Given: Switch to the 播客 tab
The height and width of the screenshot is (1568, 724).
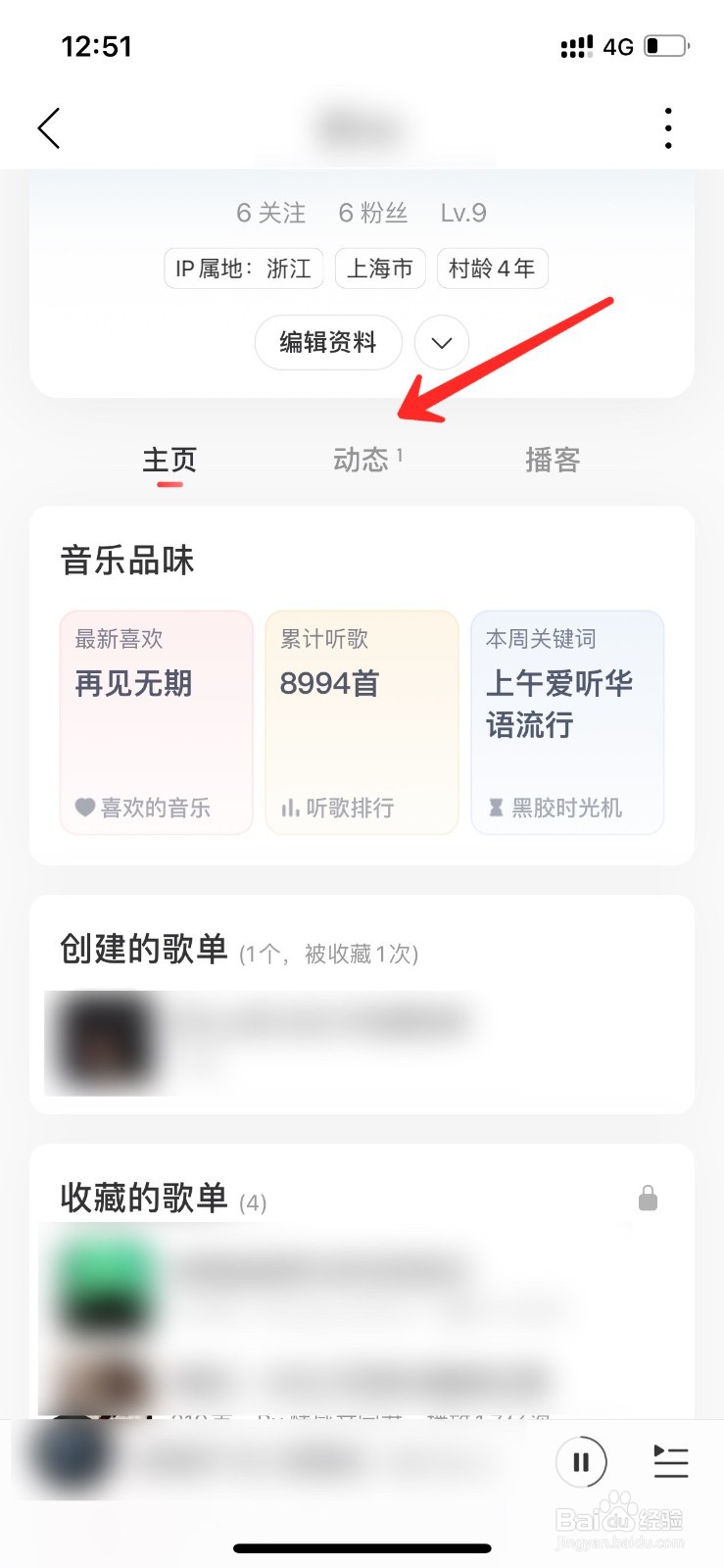Looking at the screenshot, I should (554, 459).
